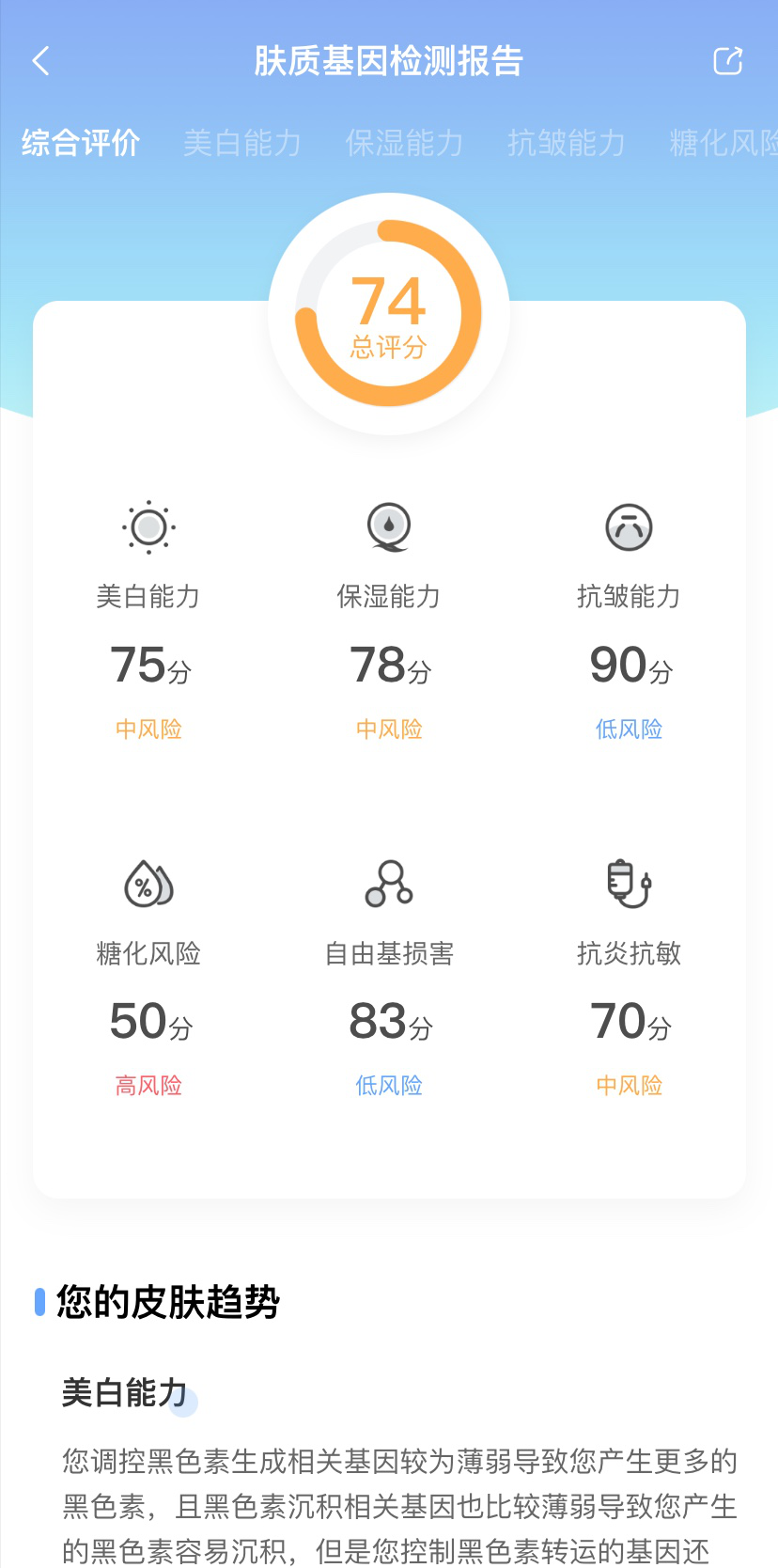Switch to the 综合评价 tab
The width and height of the screenshot is (778, 1568).
(81, 143)
